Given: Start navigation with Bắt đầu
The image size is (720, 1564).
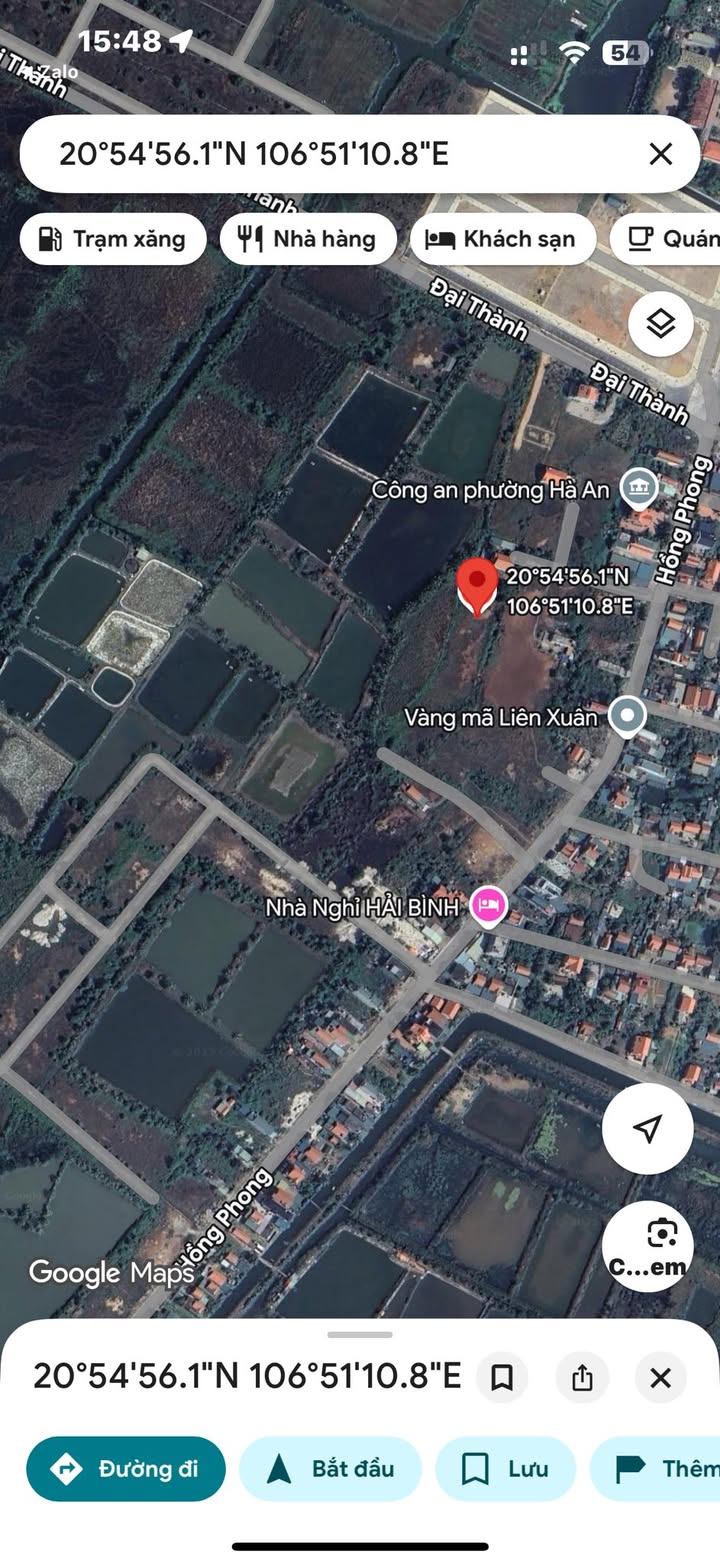Looking at the screenshot, I should point(330,1468).
